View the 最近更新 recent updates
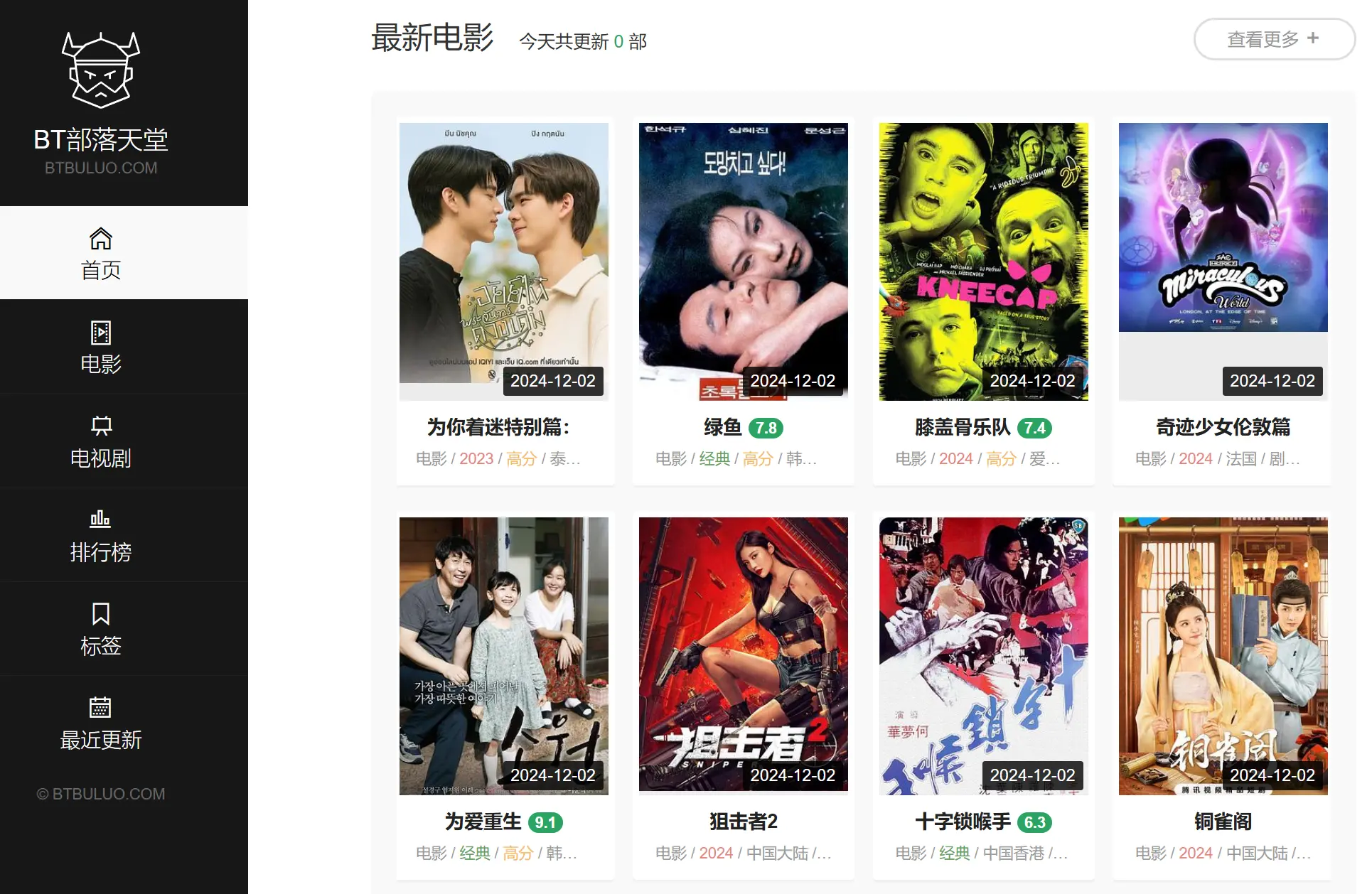Viewport: 1372px width, 894px height. (x=101, y=723)
